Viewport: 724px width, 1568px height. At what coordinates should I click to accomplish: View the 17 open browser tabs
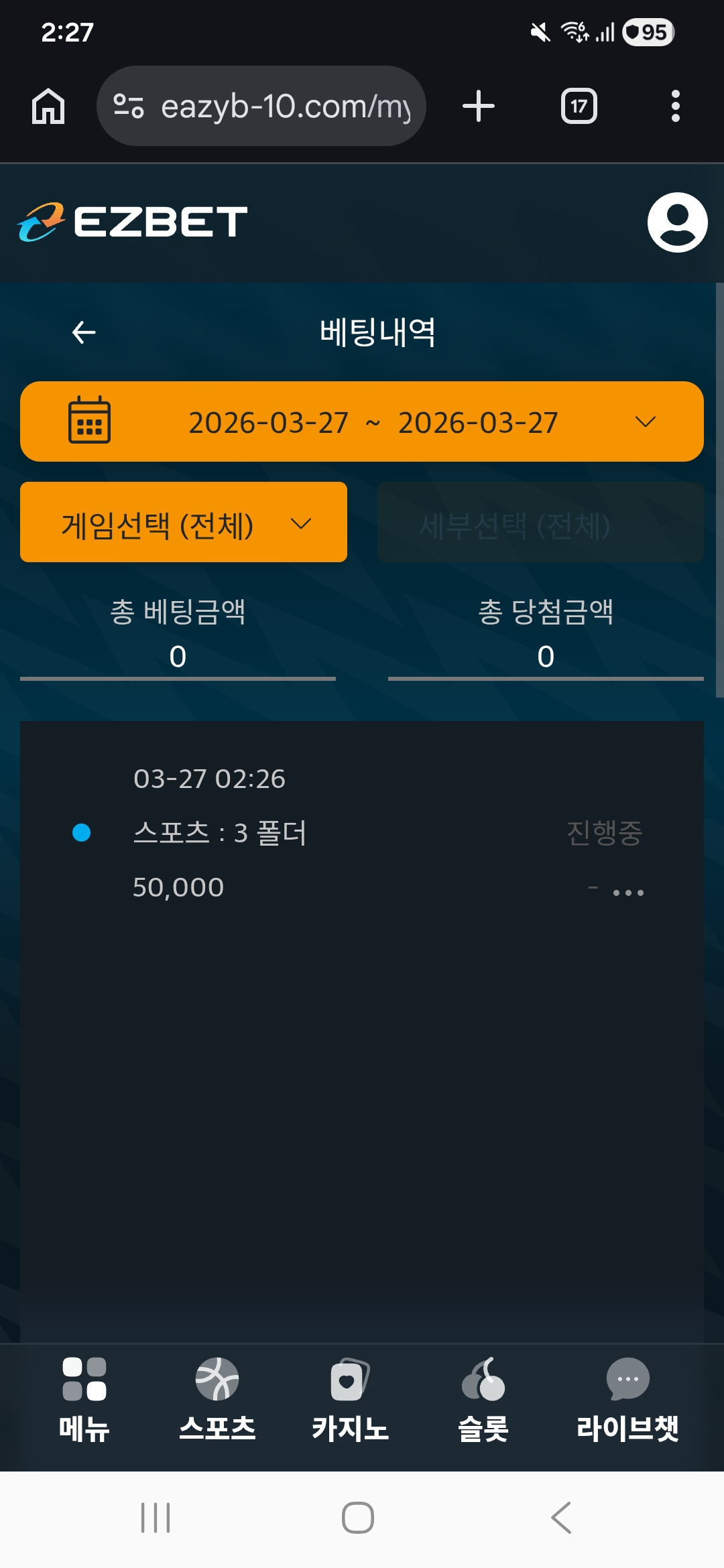point(579,107)
